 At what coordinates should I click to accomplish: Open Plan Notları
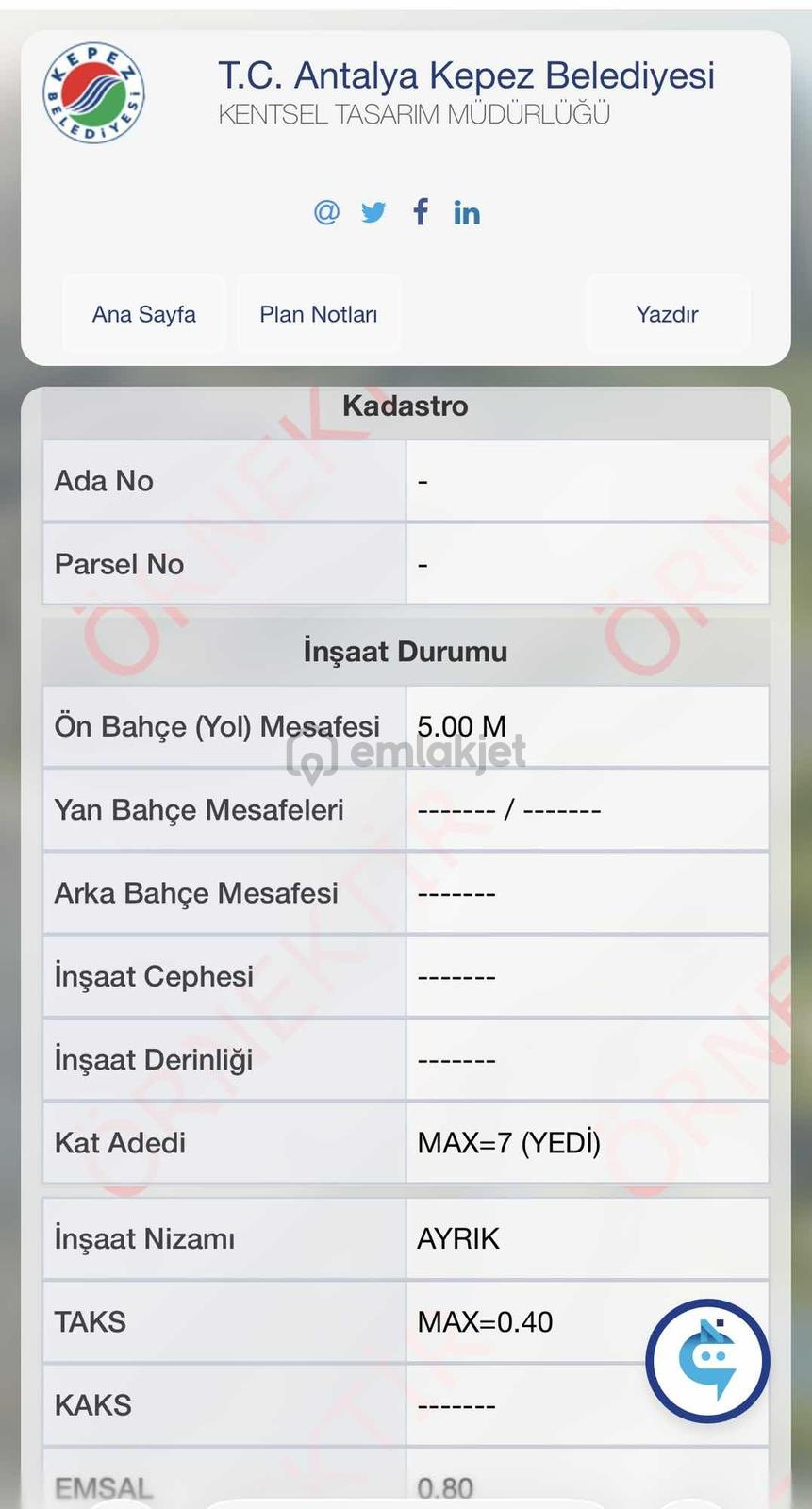[319, 314]
